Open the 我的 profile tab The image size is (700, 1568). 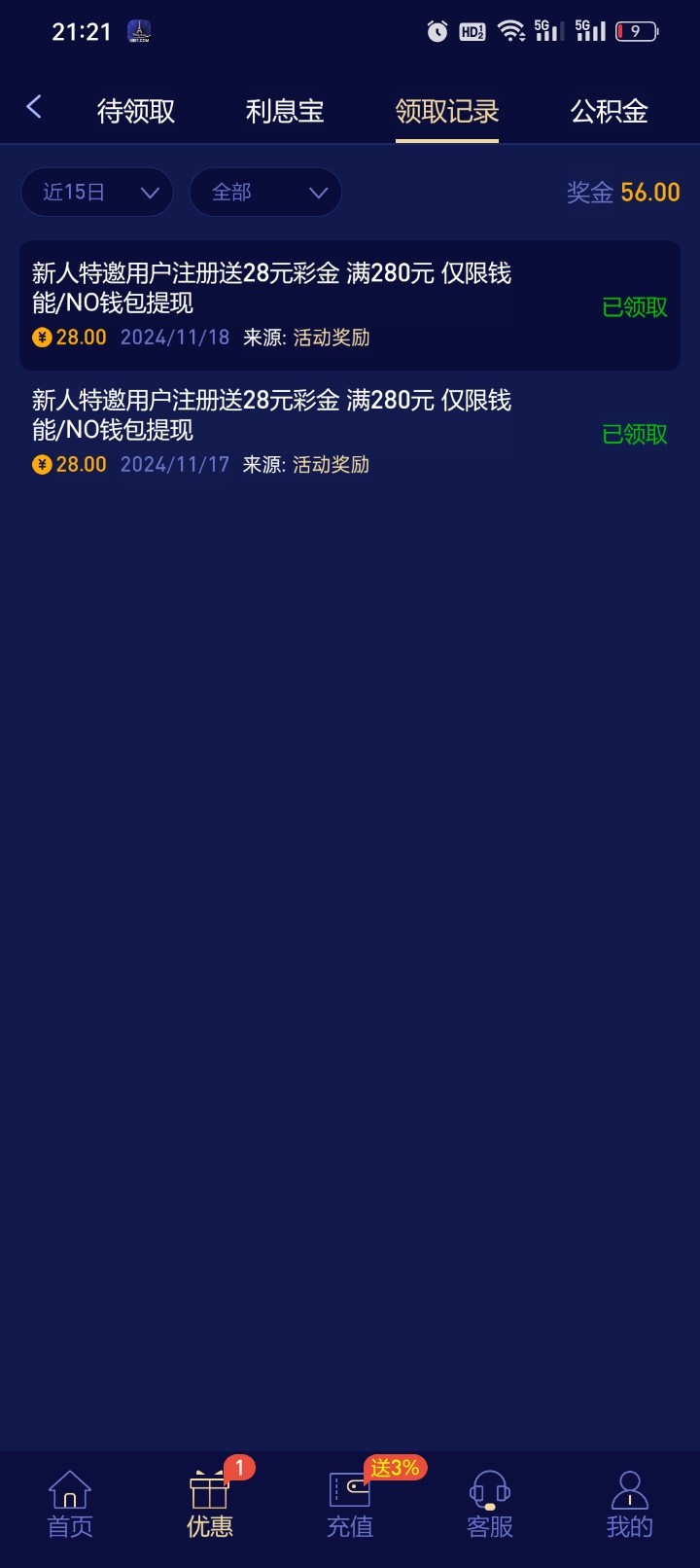click(629, 1505)
